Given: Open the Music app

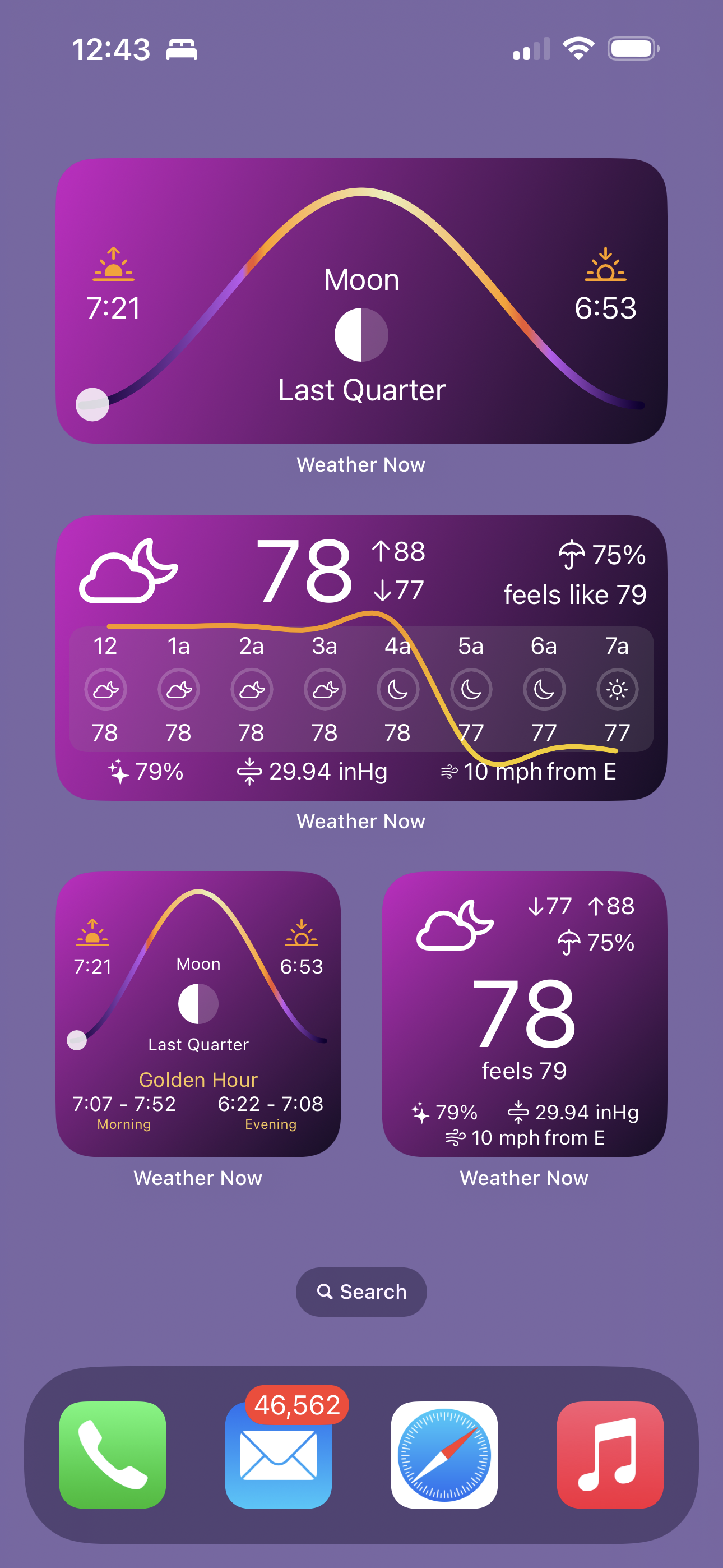Looking at the screenshot, I should pyautogui.click(x=610, y=1455).
